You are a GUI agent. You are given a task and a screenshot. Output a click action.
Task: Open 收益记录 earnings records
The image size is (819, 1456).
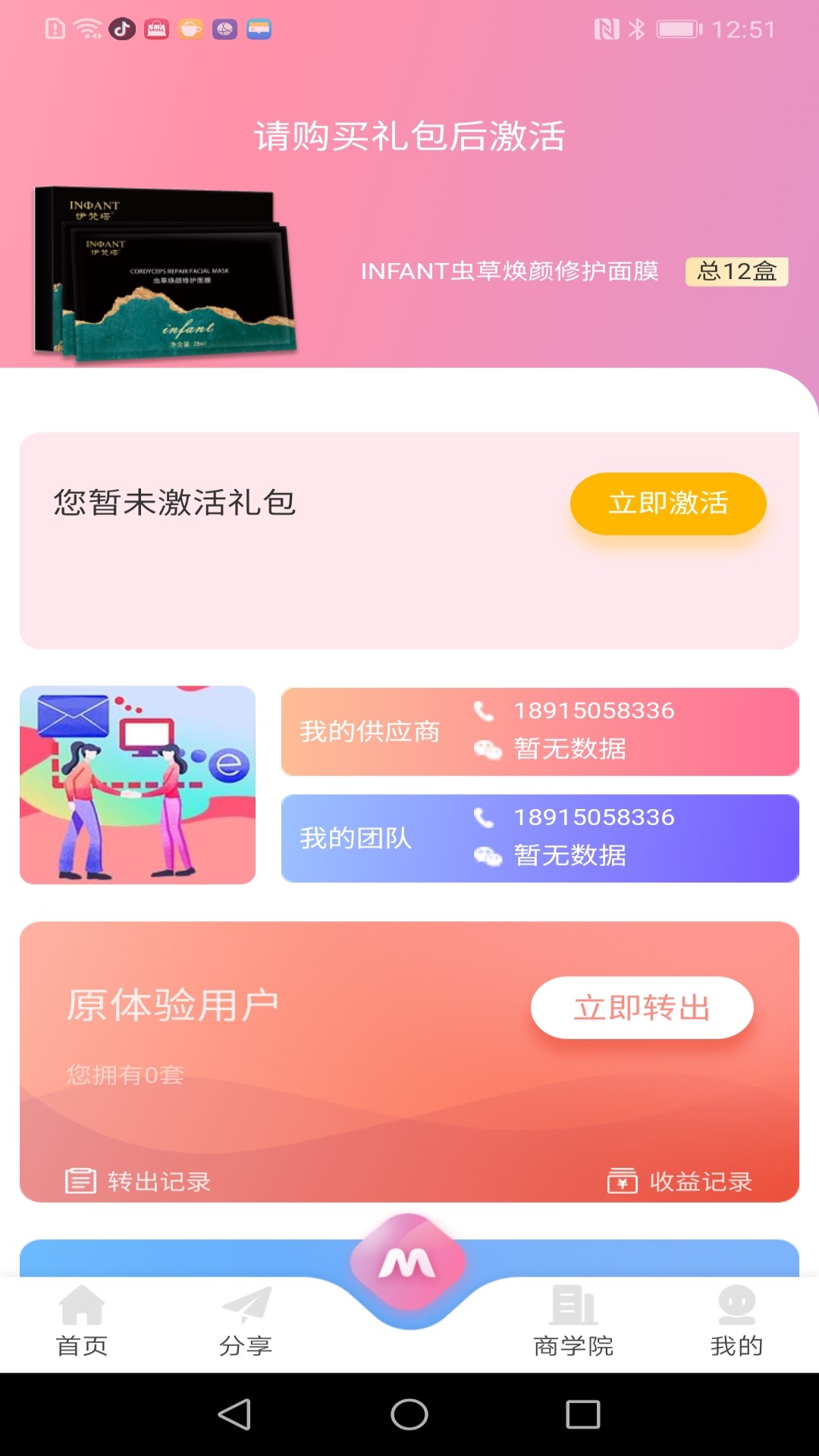[x=680, y=1181]
